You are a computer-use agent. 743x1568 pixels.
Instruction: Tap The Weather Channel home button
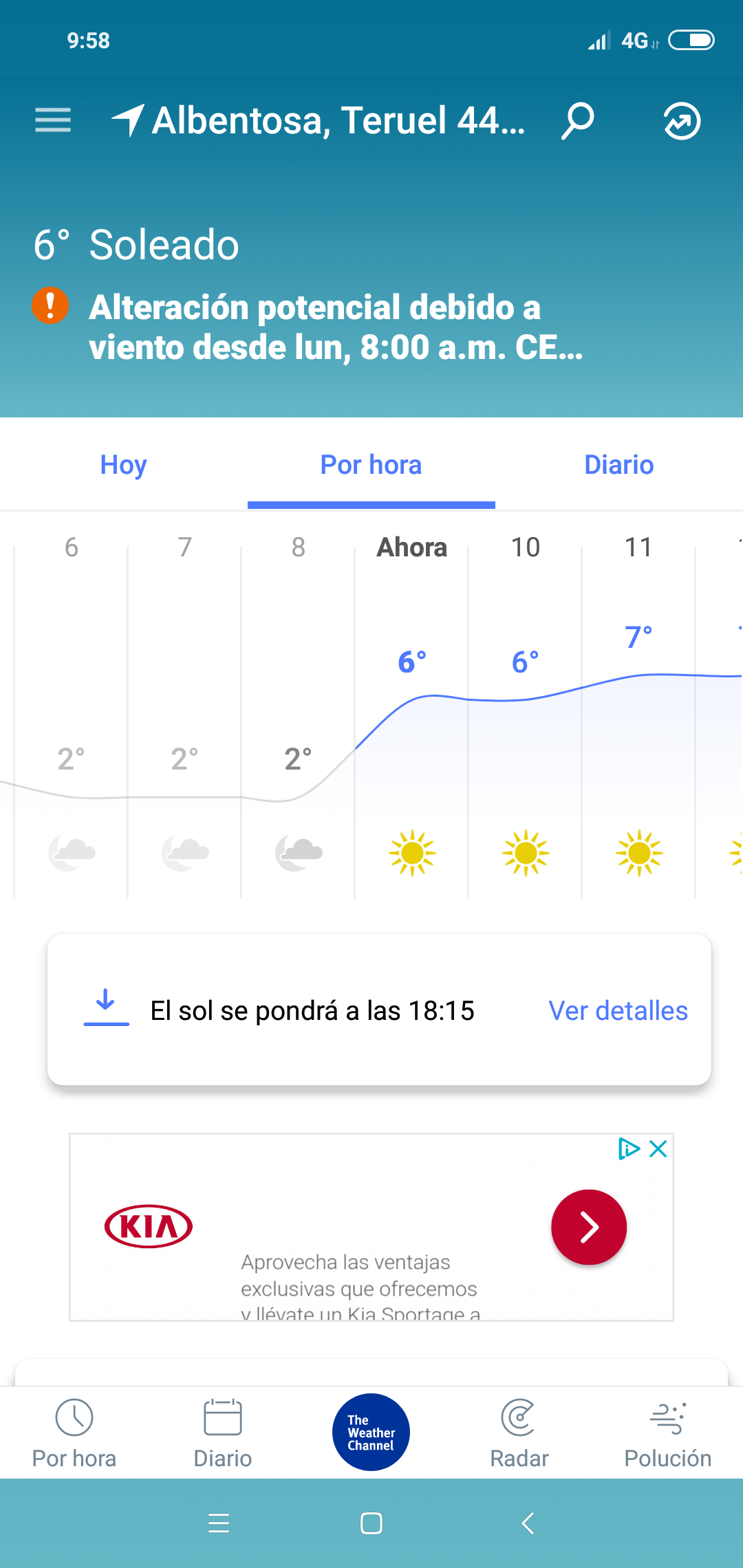click(x=371, y=1432)
